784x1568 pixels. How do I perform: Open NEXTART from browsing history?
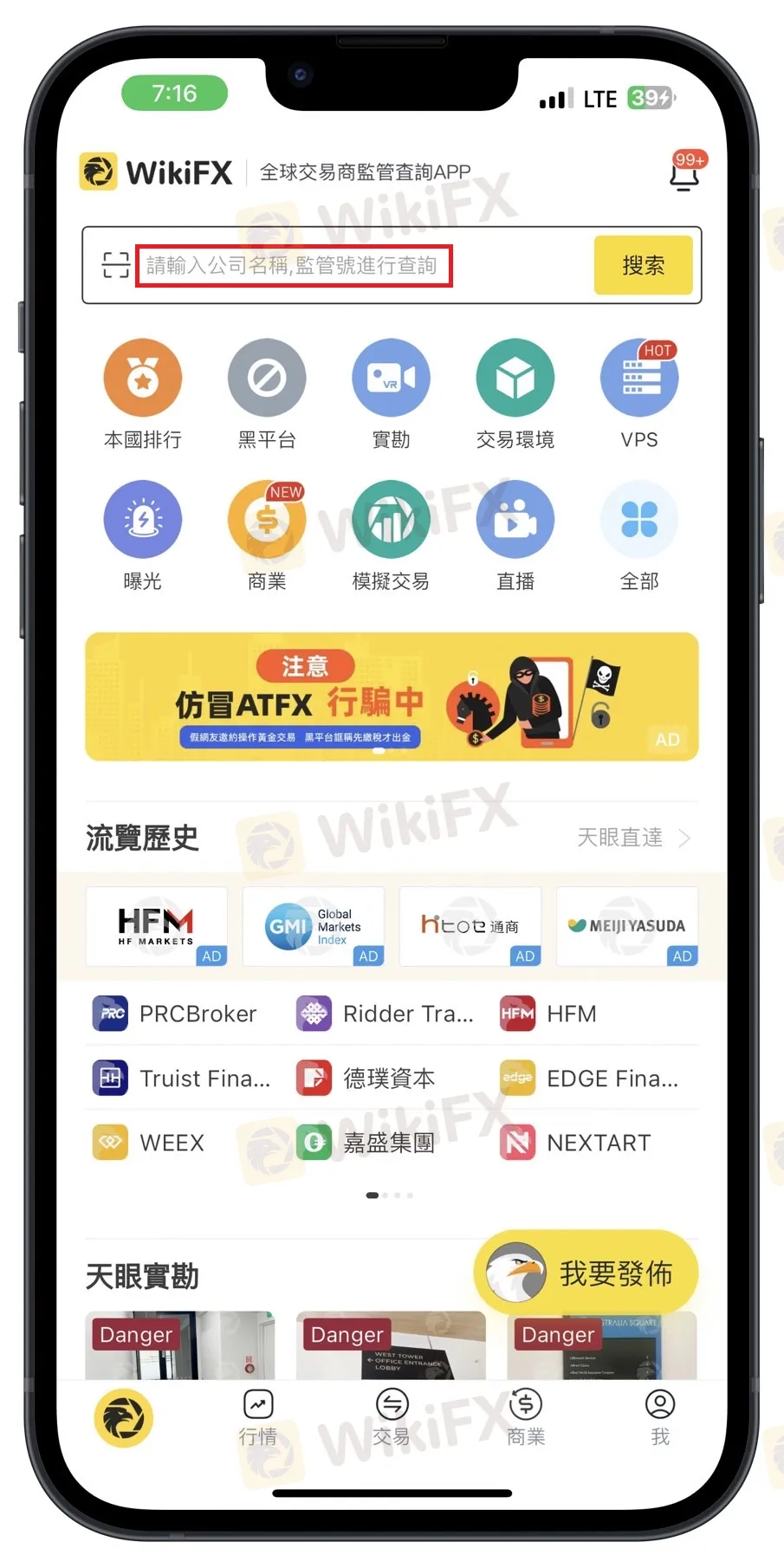tap(576, 1143)
